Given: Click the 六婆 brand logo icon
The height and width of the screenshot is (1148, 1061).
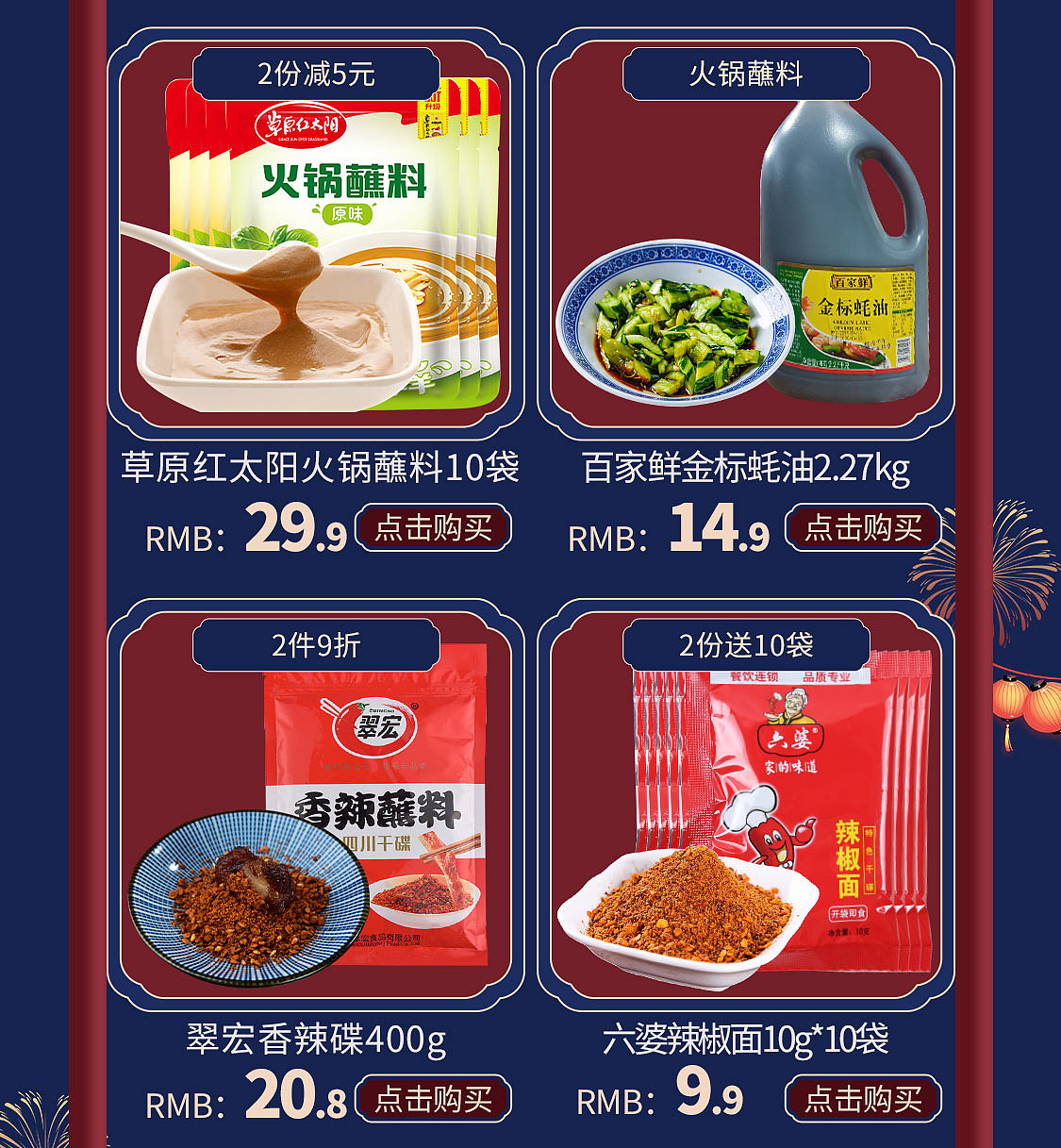Looking at the screenshot, I should (788, 737).
